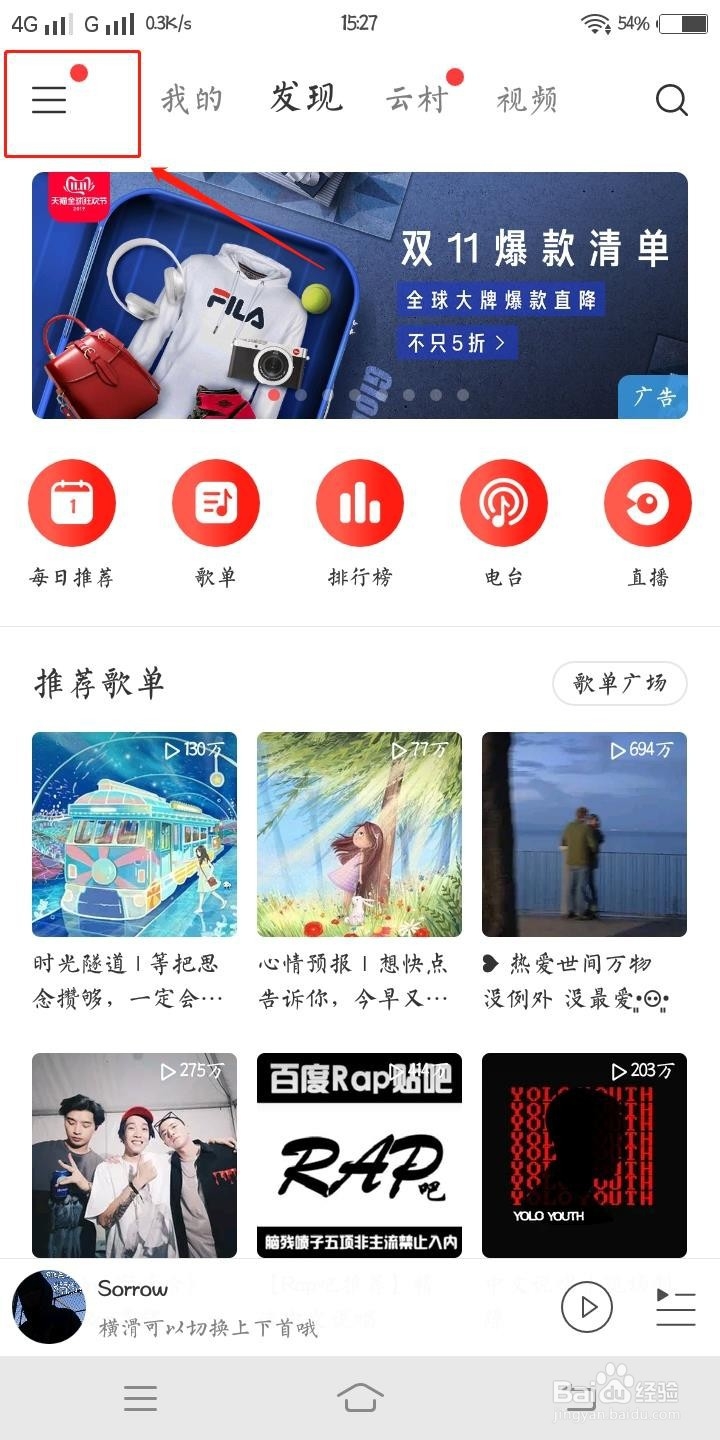720x1440 pixels.
Task: Tap the 歌单广场 button
Action: [x=620, y=684]
